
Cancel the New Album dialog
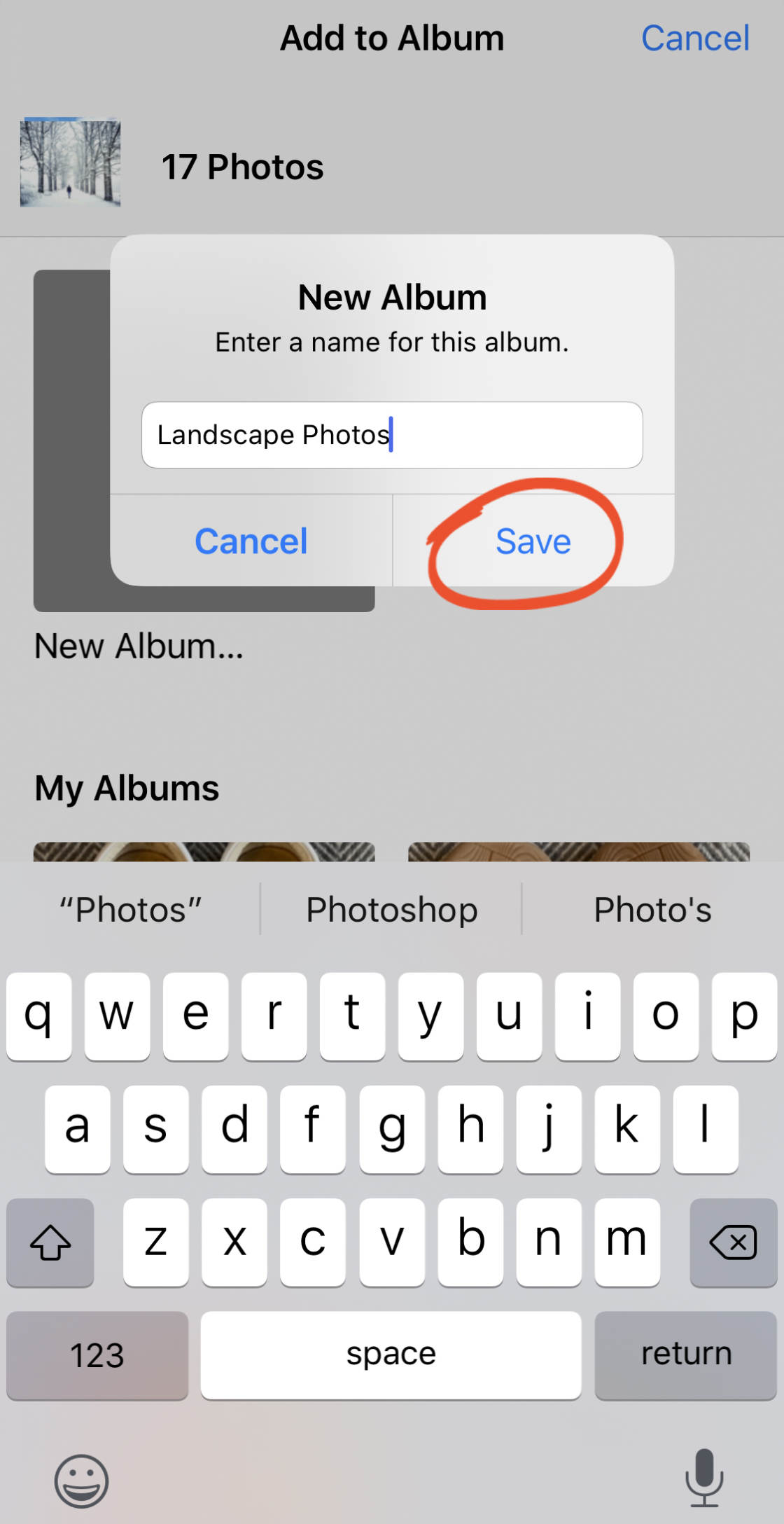[251, 541]
